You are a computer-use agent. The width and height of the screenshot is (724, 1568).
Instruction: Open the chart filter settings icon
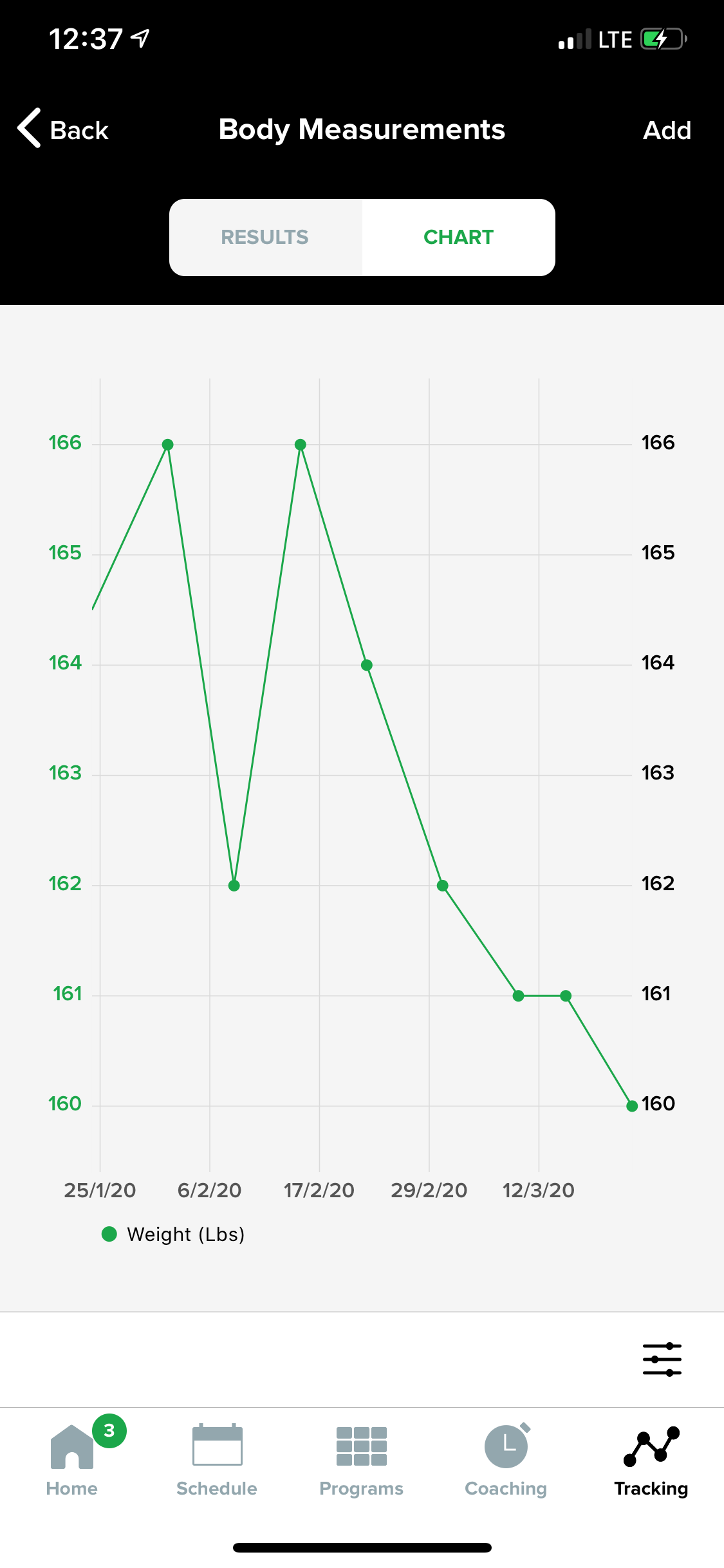click(662, 1359)
